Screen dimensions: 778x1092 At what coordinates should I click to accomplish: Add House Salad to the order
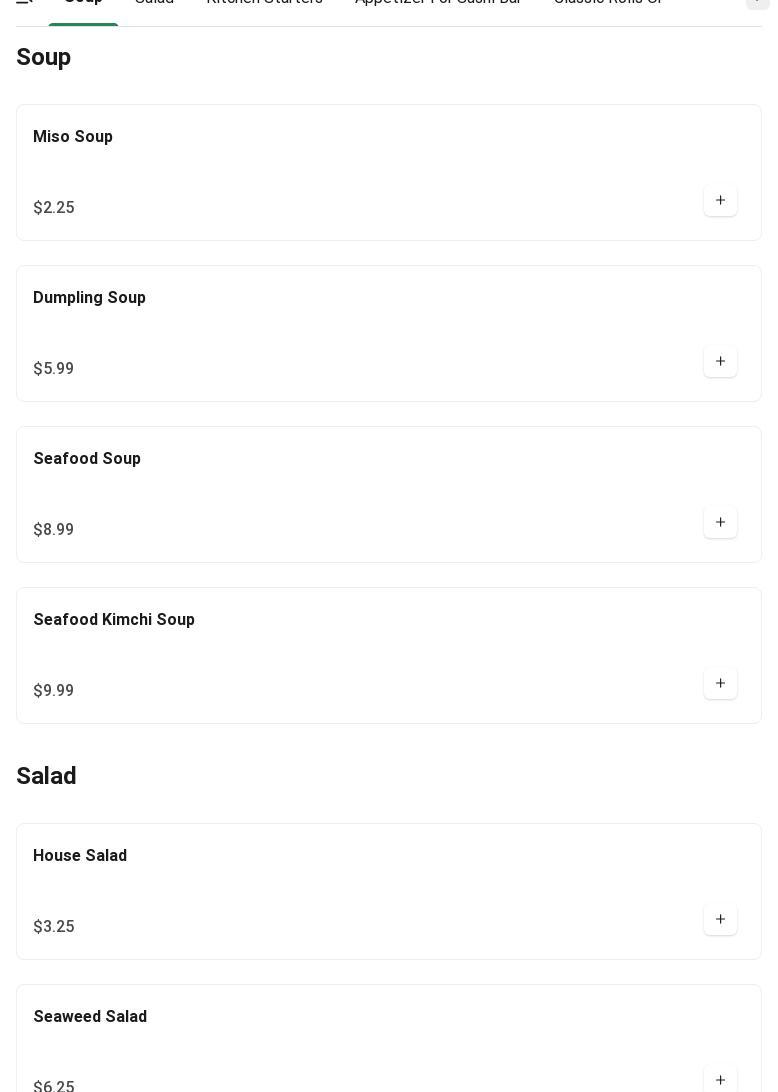[x=720, y=920]
